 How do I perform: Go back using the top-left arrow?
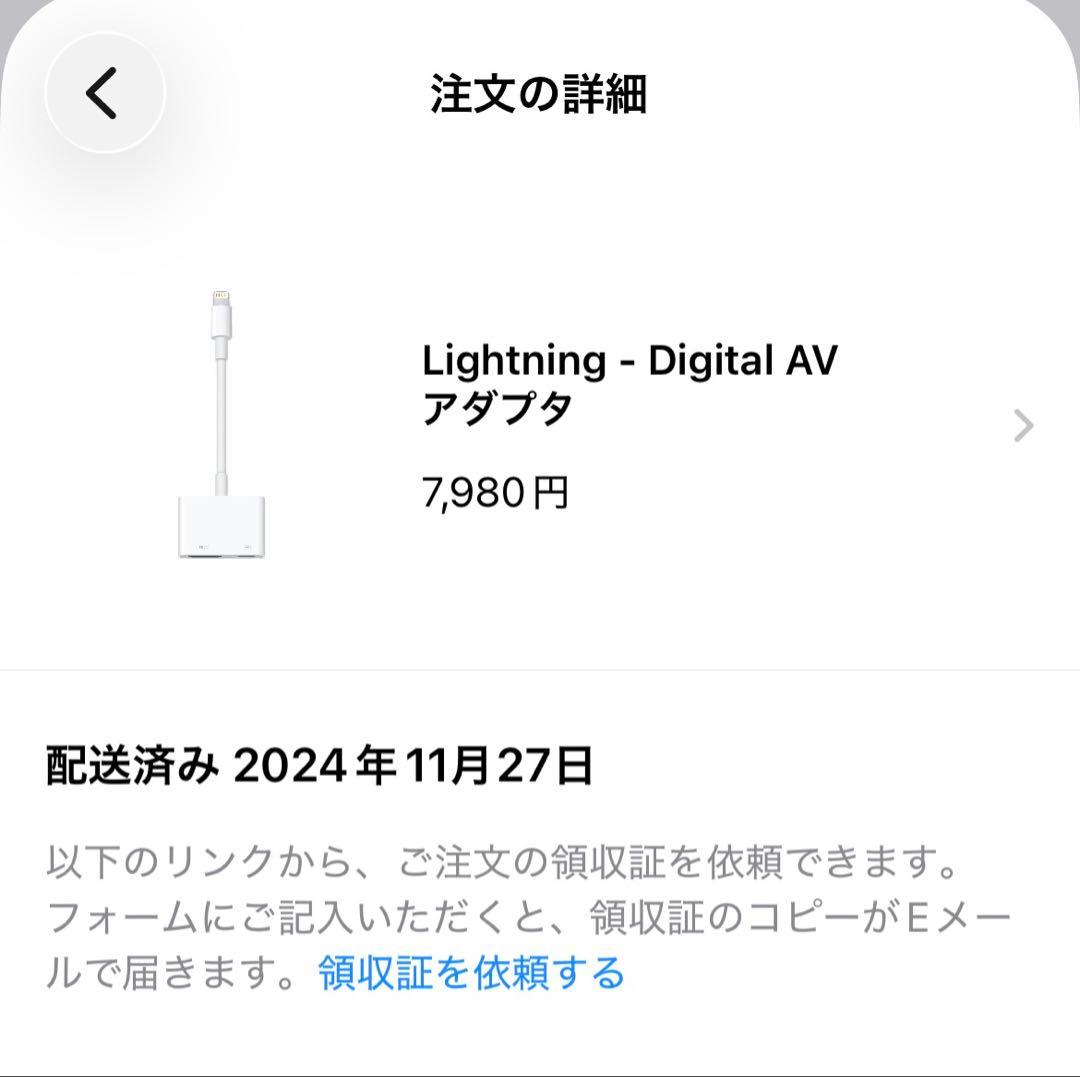tap(103, 93)
